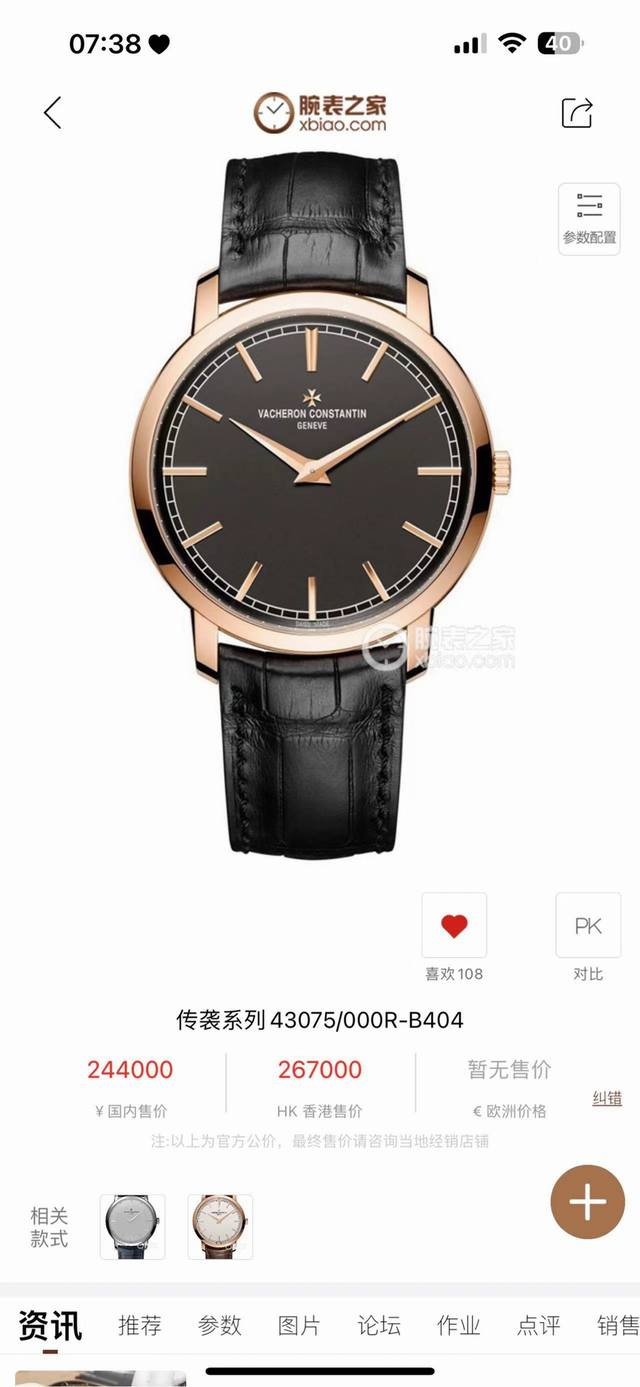640x1387 pixels.
Task: Switch to the 作业 tab
Action: click(x=459, y=1326)
